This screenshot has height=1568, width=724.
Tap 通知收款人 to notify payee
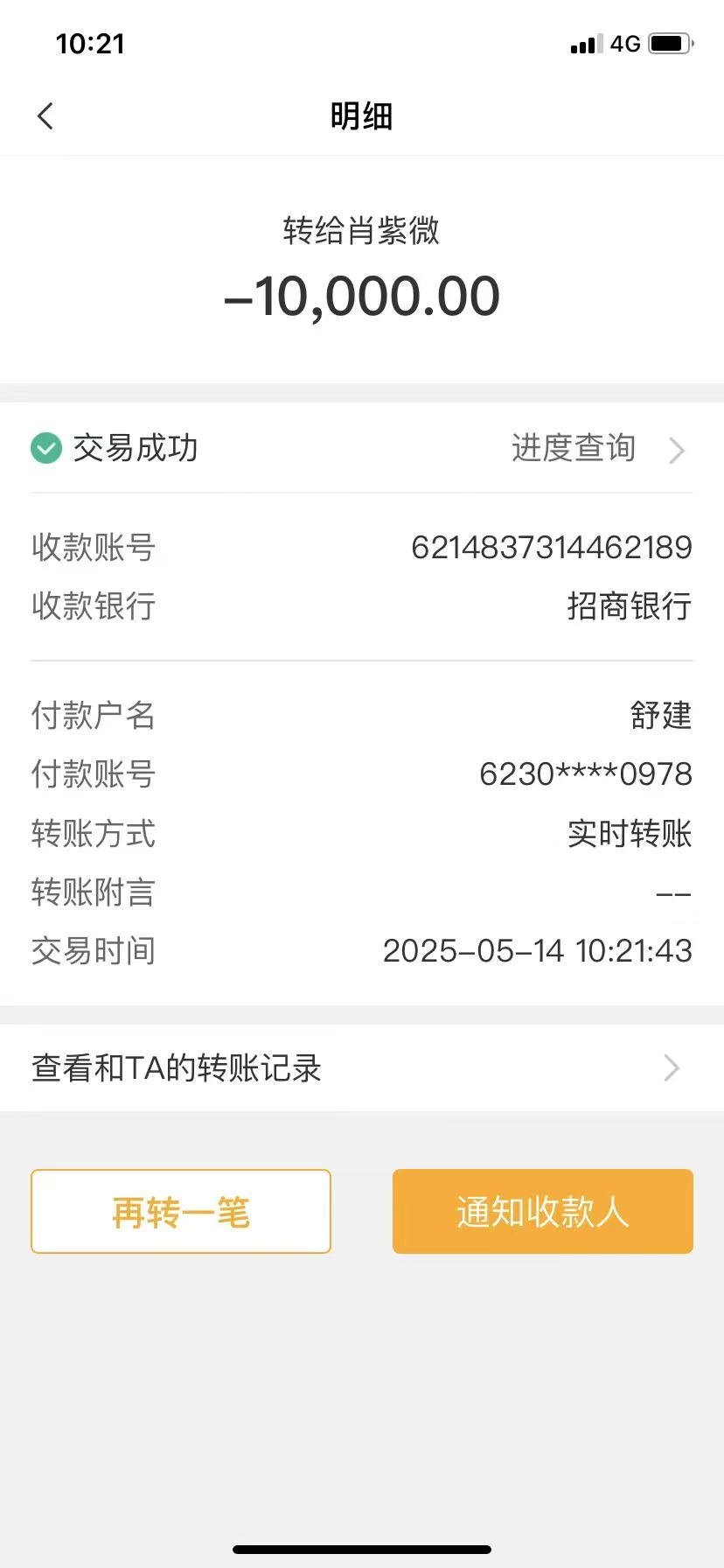pos(542,1212)
